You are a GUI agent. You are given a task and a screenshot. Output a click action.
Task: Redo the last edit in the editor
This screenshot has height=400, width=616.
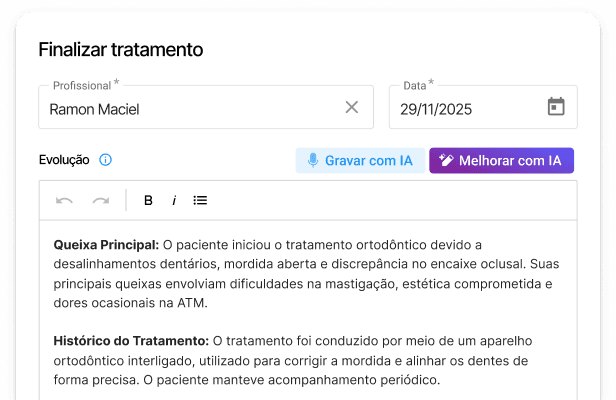100,200
